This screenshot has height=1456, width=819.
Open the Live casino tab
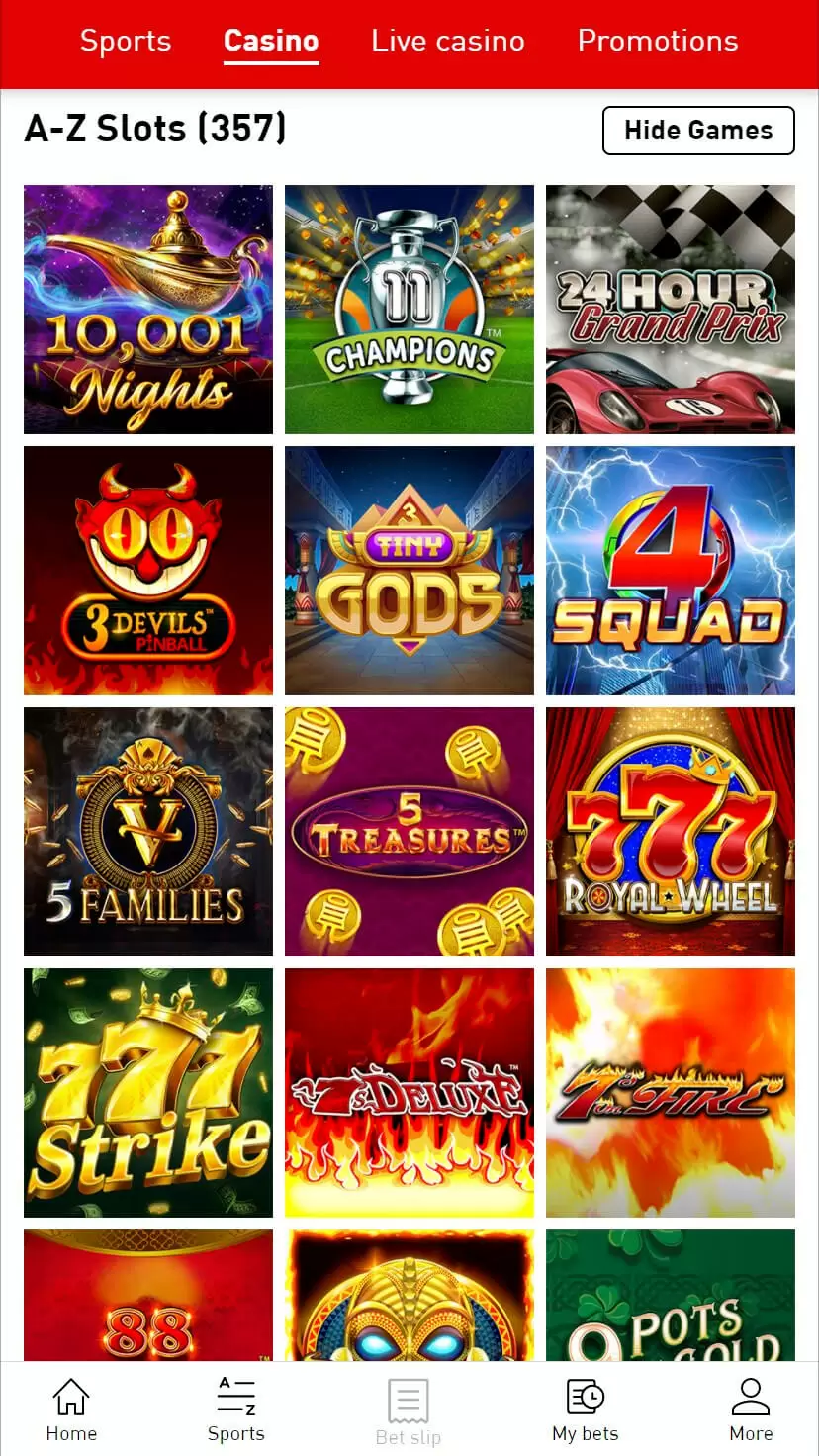pos(447,42)
